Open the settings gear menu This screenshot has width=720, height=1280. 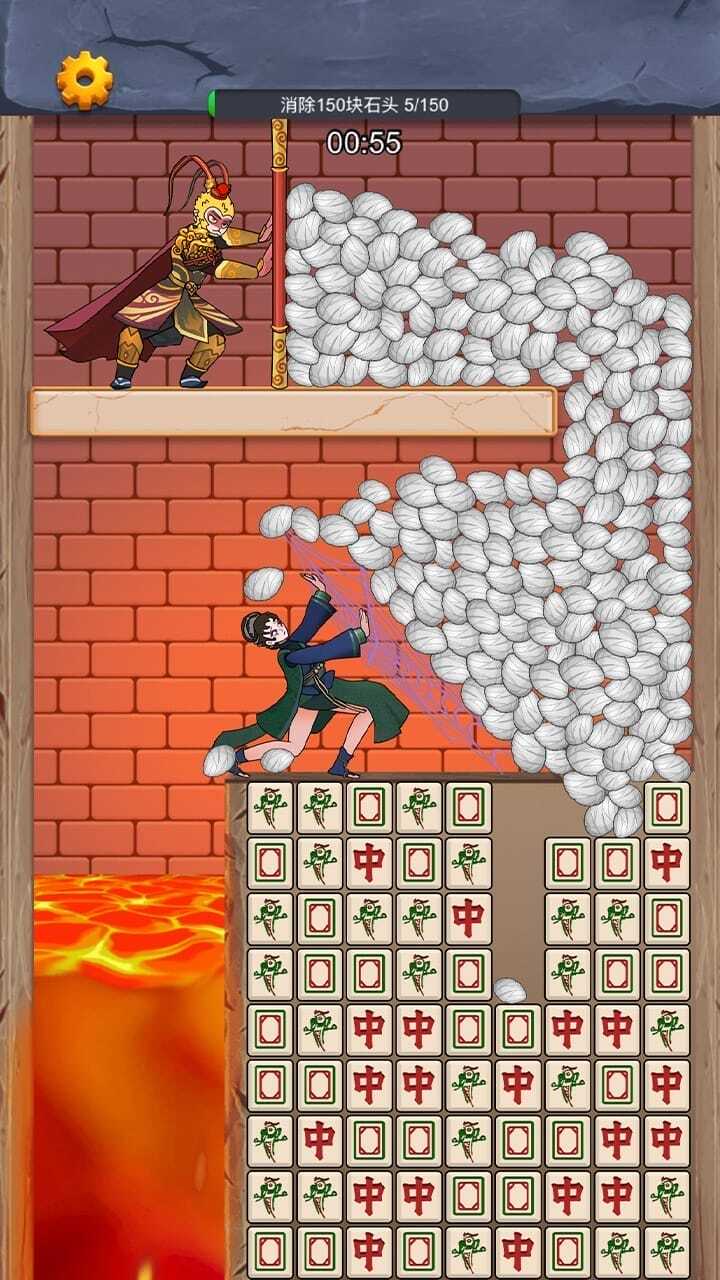tap(85, 79)
